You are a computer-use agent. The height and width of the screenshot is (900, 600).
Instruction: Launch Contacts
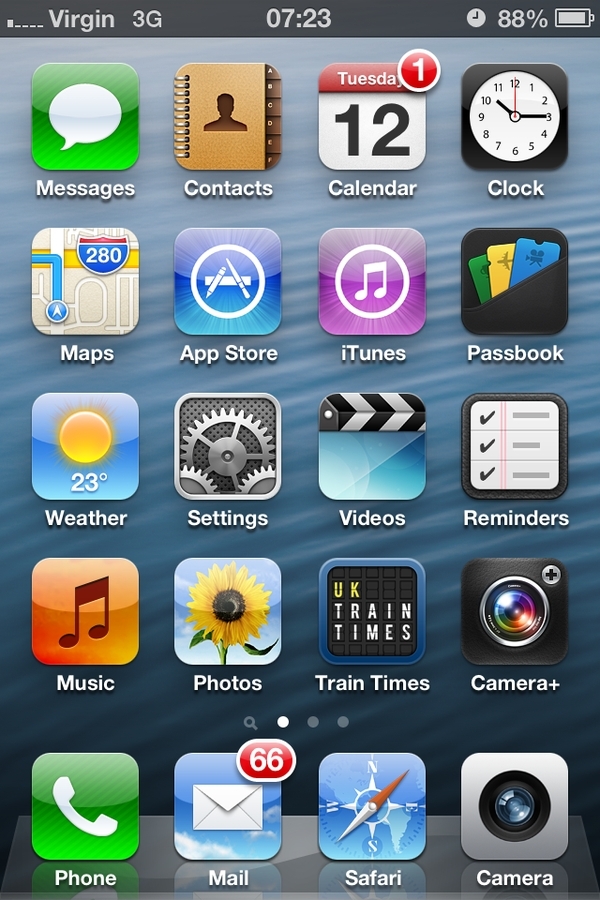tap(228, 117)
